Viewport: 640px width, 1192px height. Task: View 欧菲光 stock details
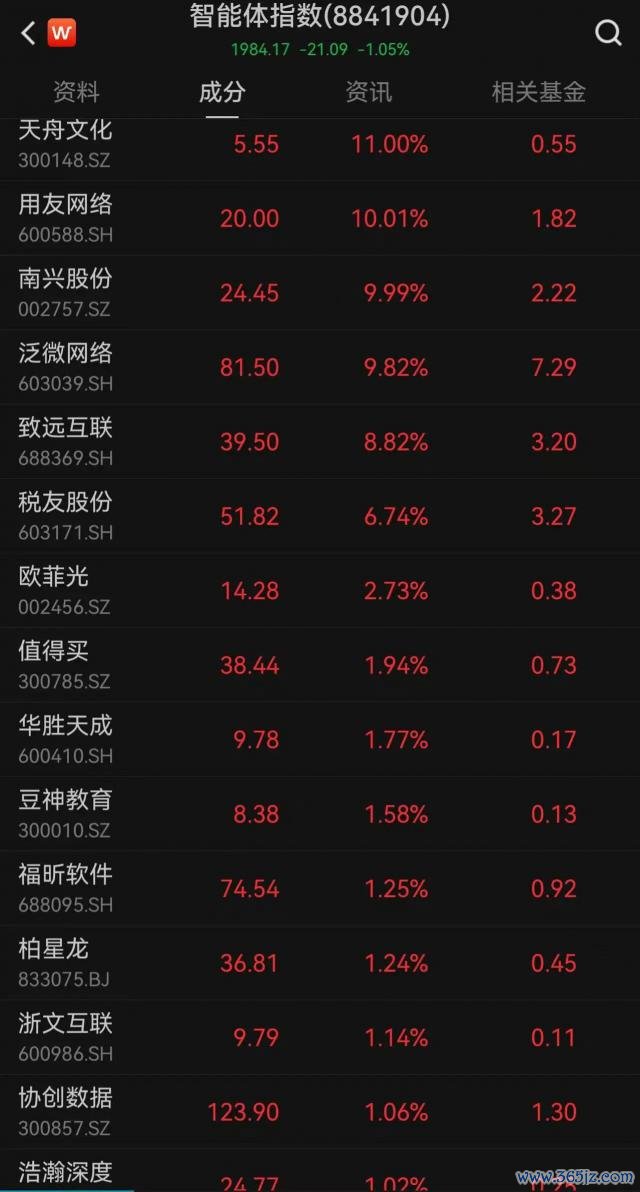320,591
